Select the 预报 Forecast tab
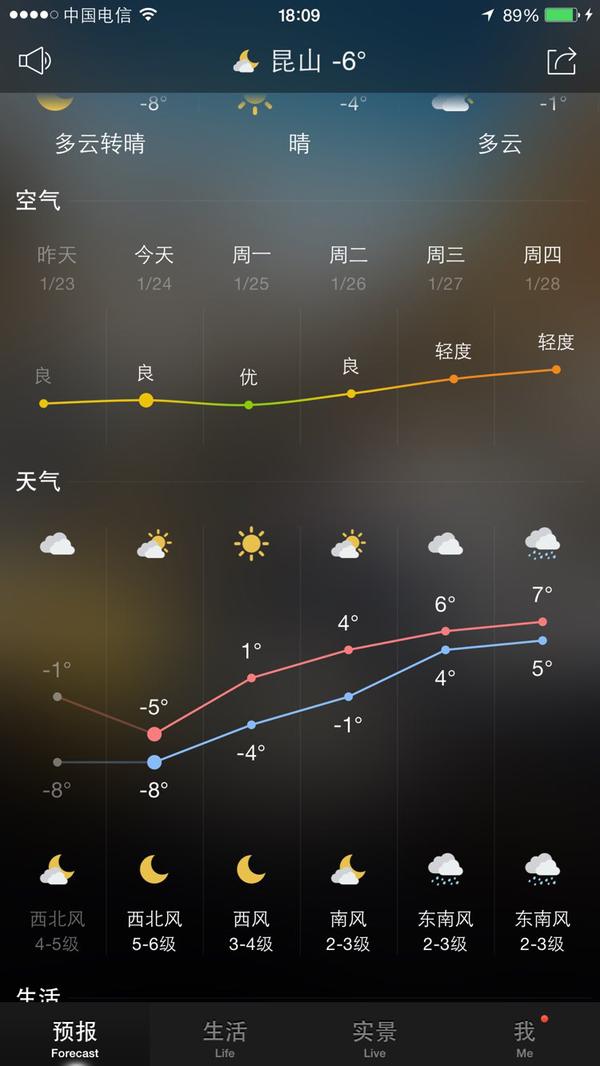This screenshot has height=1066, width=600. click(75, 1039)
